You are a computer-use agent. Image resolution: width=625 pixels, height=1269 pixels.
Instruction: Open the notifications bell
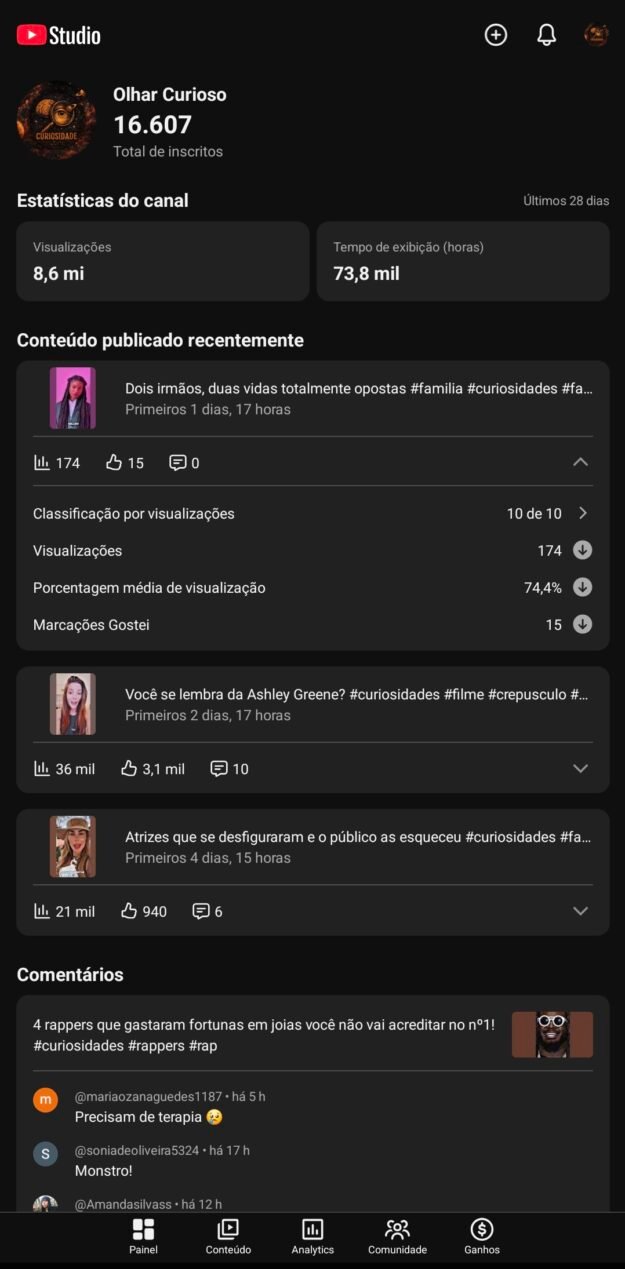[546, 35]
